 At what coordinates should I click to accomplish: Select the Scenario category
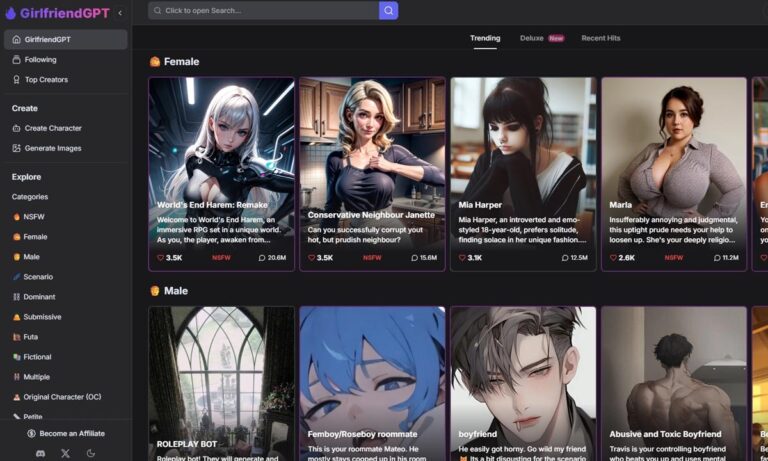(x=38, y=276)
